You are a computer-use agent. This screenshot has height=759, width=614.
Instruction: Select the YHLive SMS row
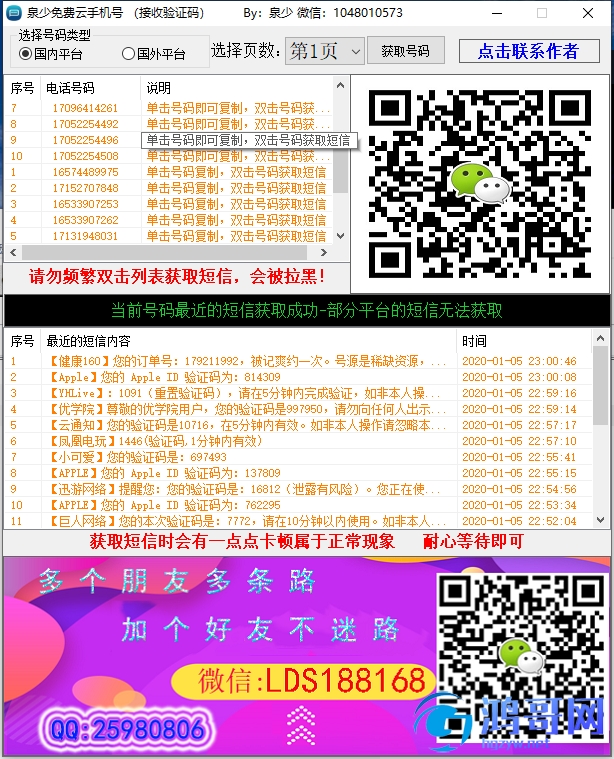[240, 393]
